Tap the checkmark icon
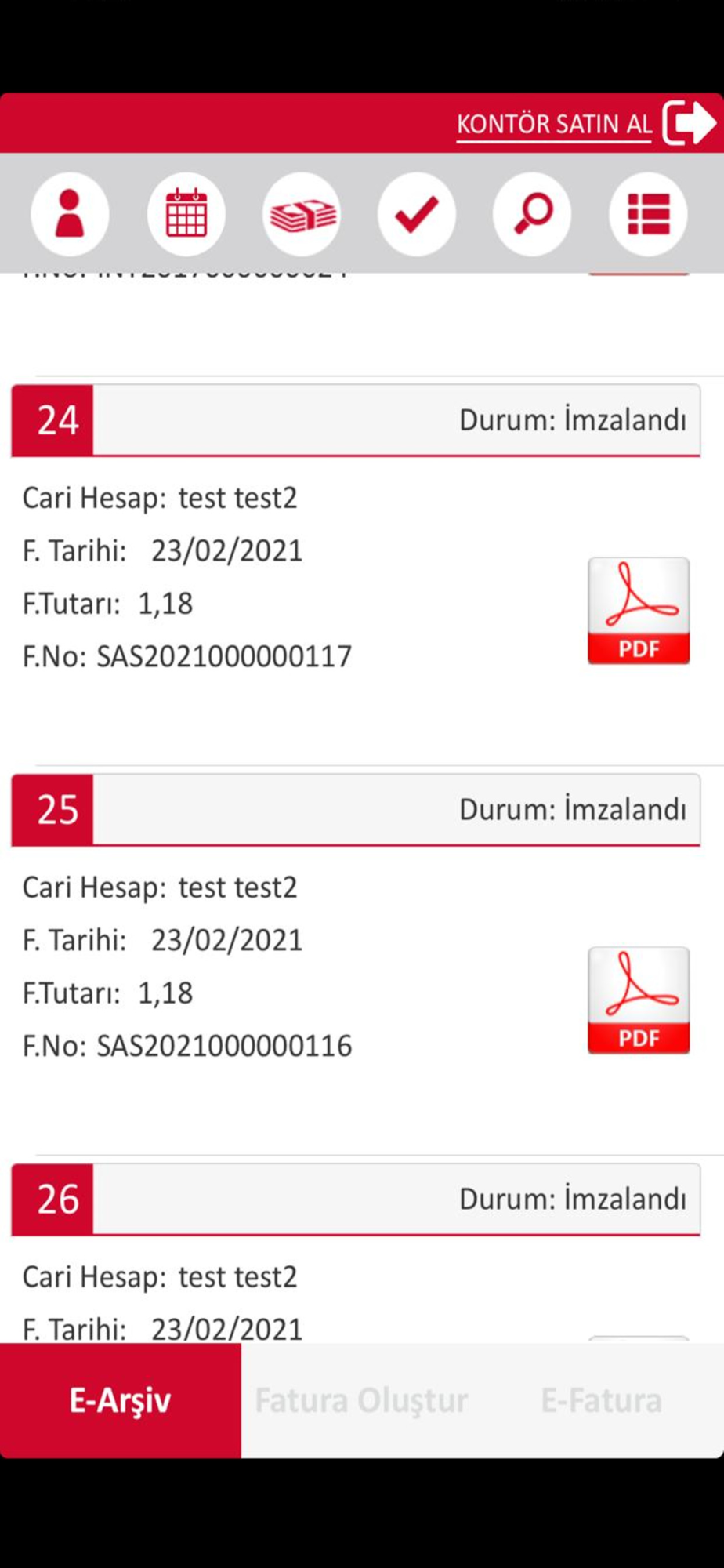The width and height of the screenshot is (724, 1568). pyautogui.click(x=417, y=213)
